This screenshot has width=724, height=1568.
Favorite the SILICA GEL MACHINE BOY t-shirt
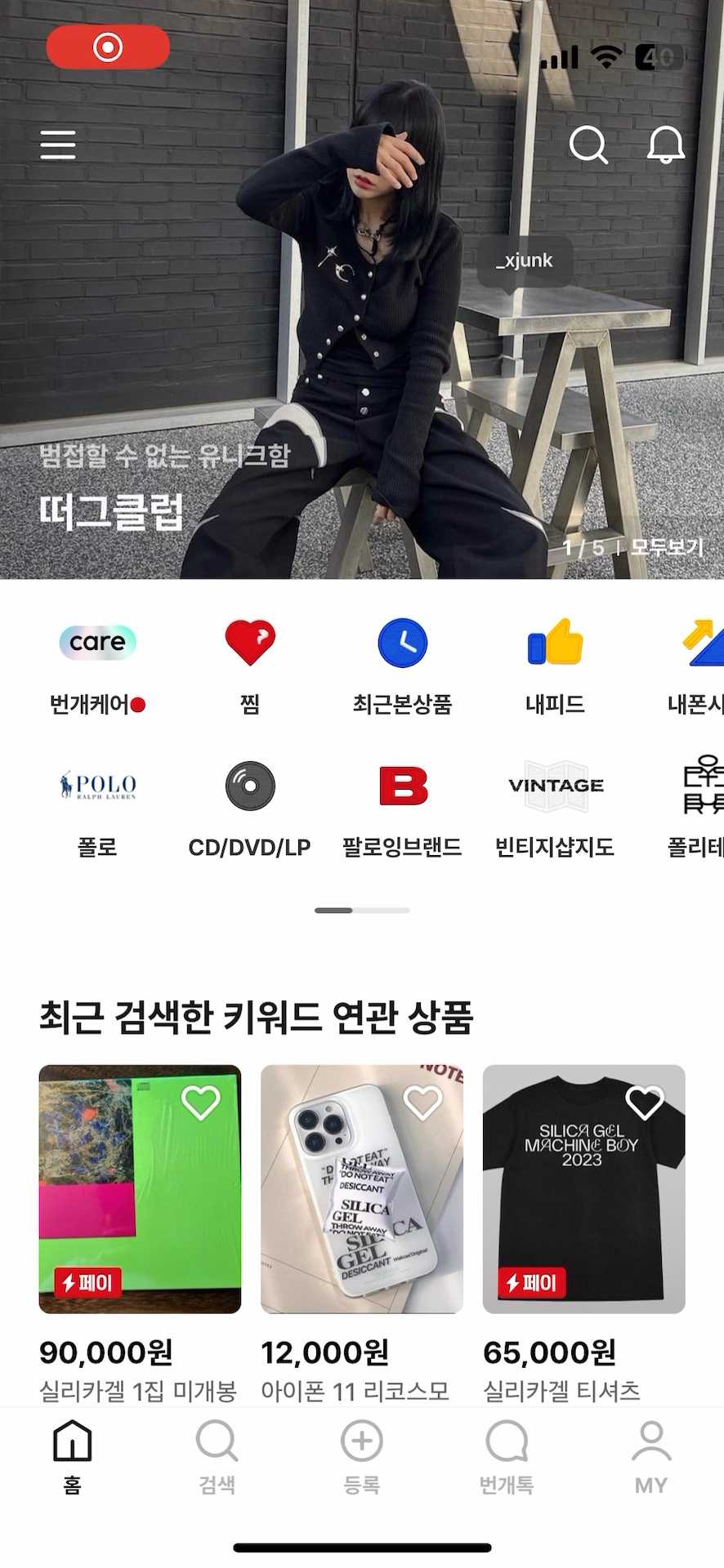pos(646,1102)
